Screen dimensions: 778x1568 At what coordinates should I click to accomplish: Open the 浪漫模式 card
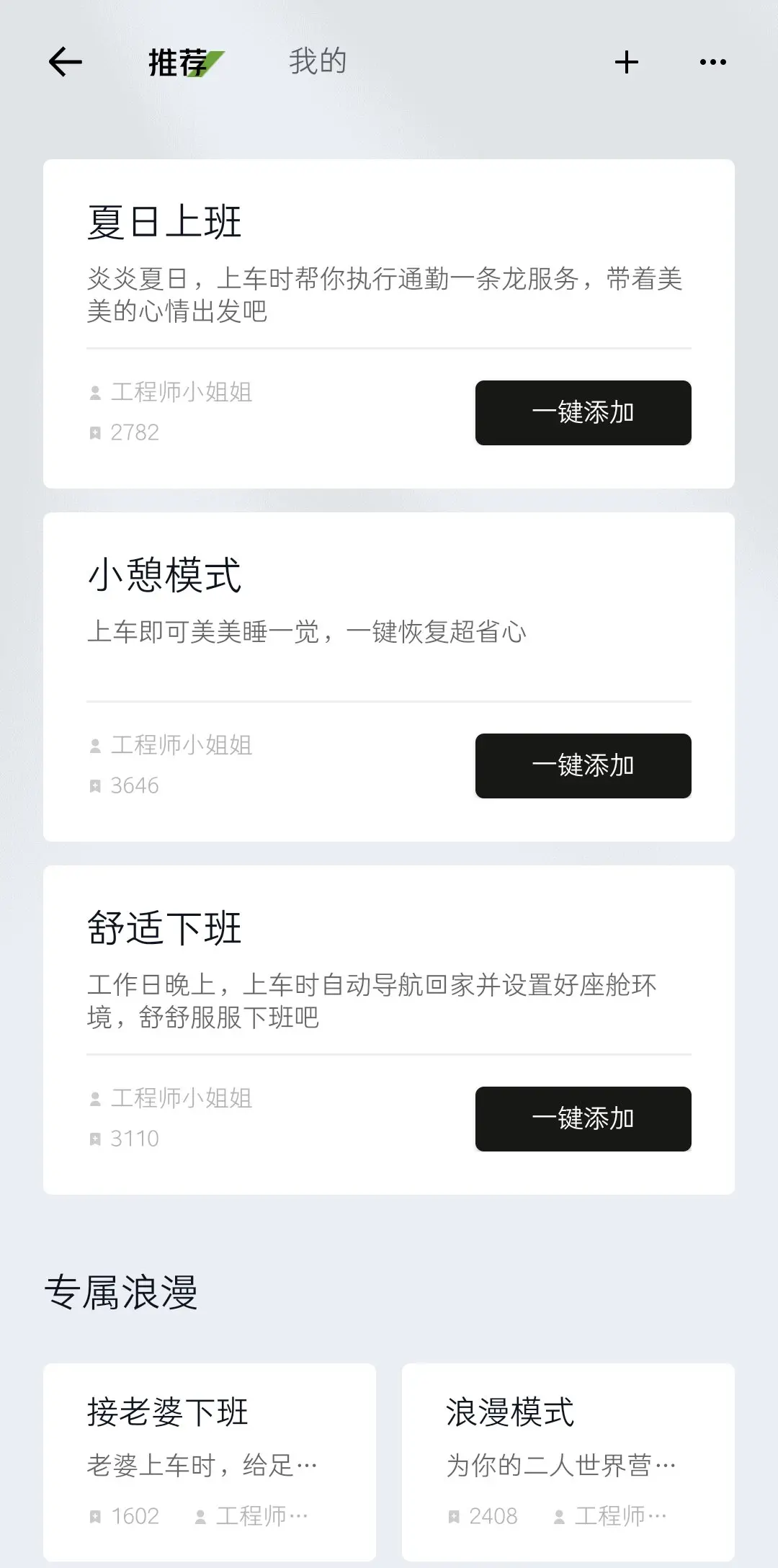[x=568, y=1462]
